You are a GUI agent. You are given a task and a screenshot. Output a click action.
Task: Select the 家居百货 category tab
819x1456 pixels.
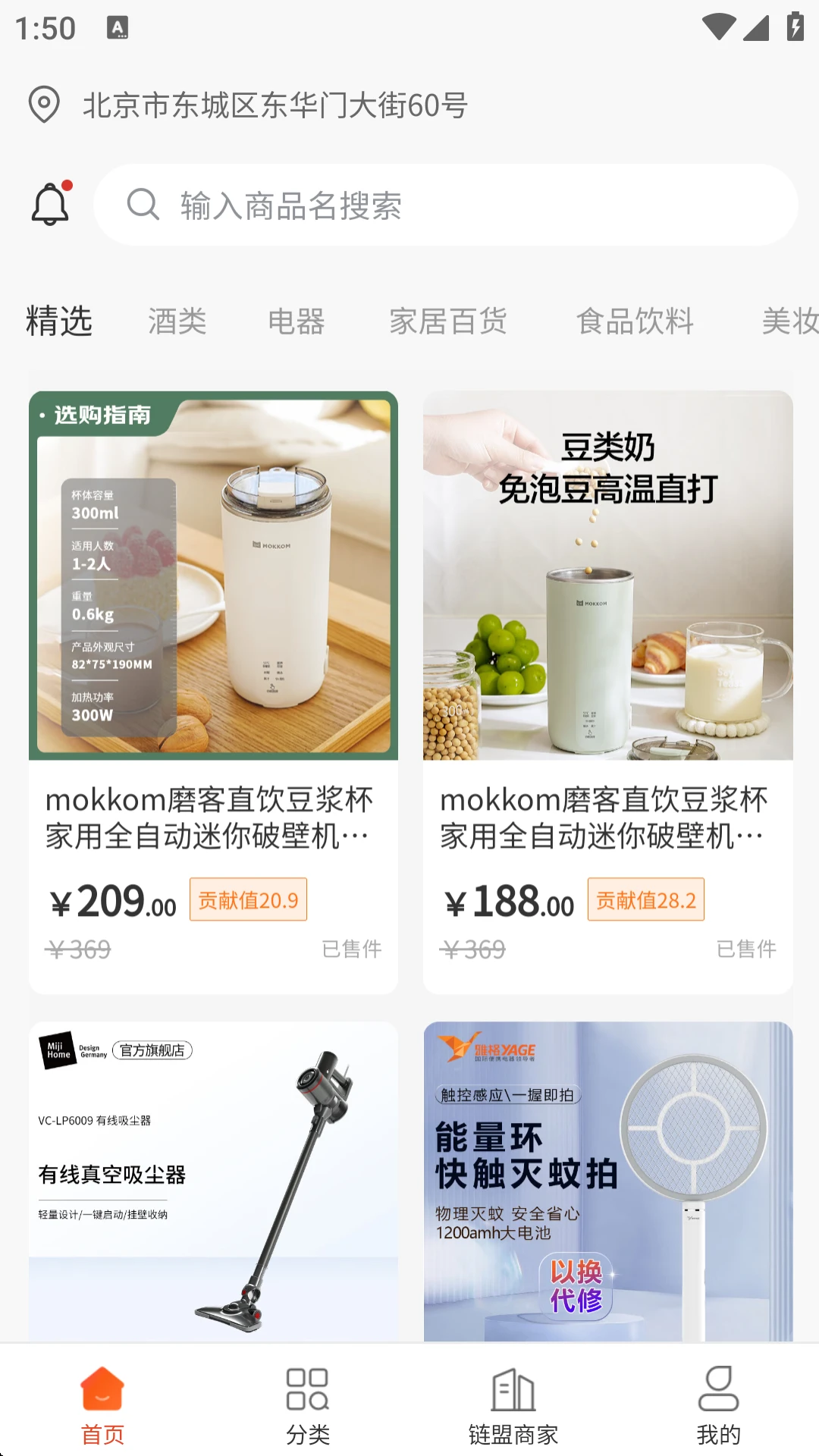[448, 322]
